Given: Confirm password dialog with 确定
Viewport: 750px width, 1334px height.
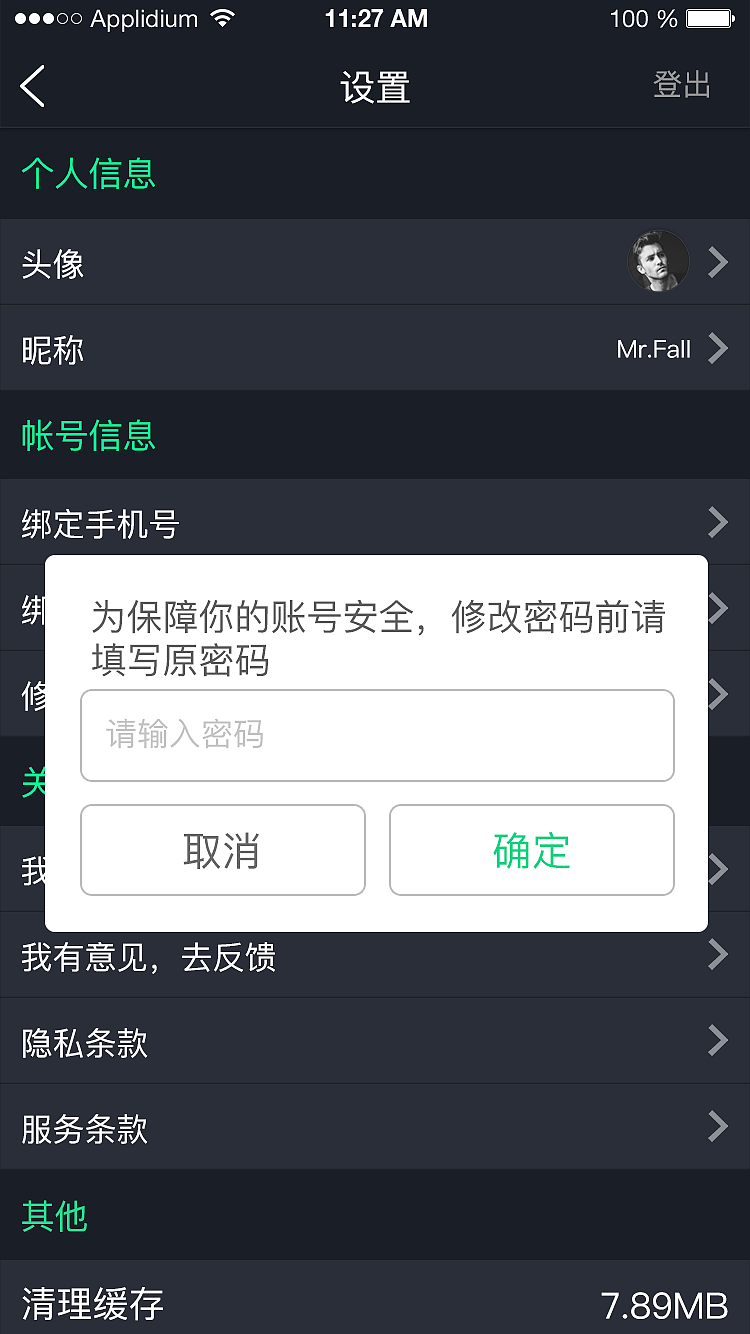Looking at the screenshot, I should pyautogui.click(x=531, y=850).
